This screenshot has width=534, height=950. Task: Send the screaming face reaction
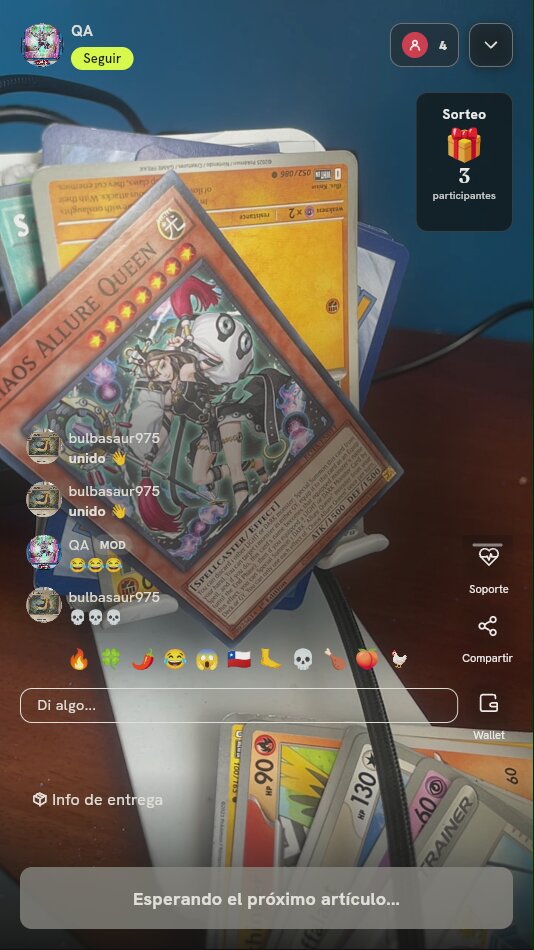click(207, 659)
